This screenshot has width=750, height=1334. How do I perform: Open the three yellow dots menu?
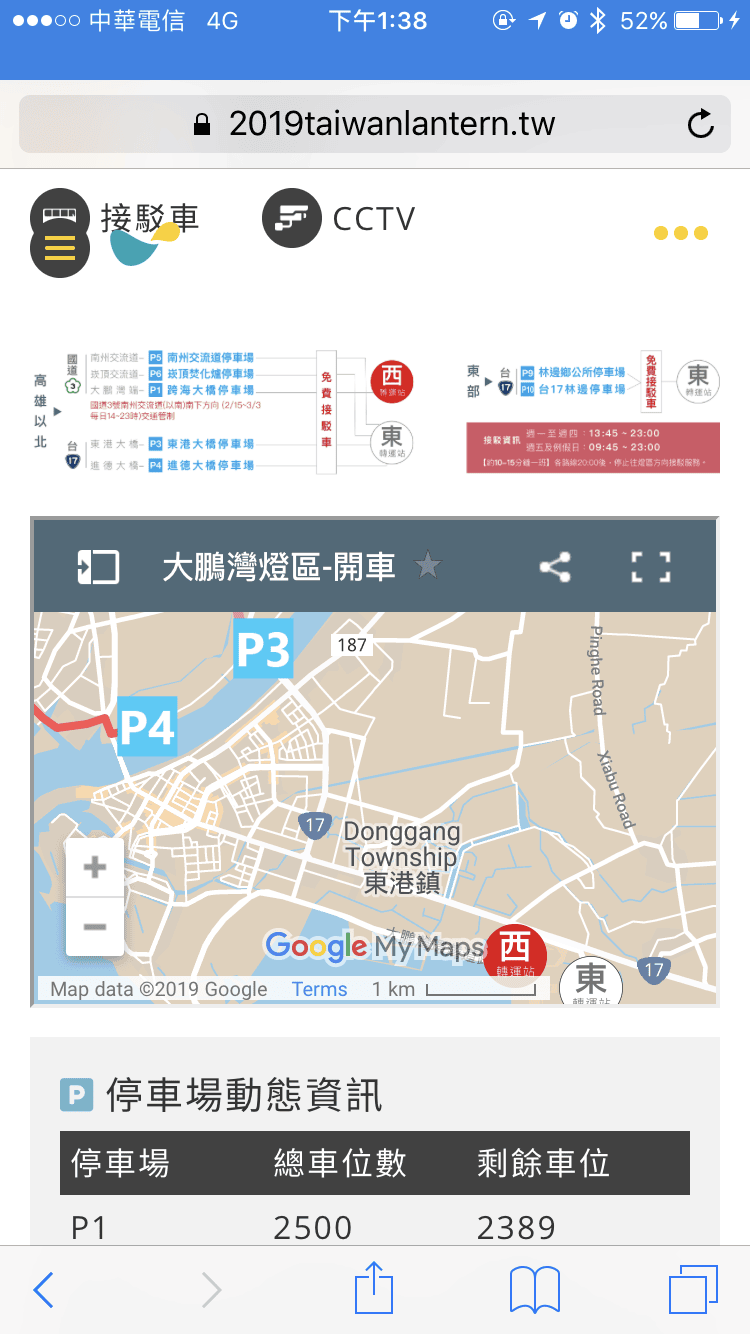[680, 233]
